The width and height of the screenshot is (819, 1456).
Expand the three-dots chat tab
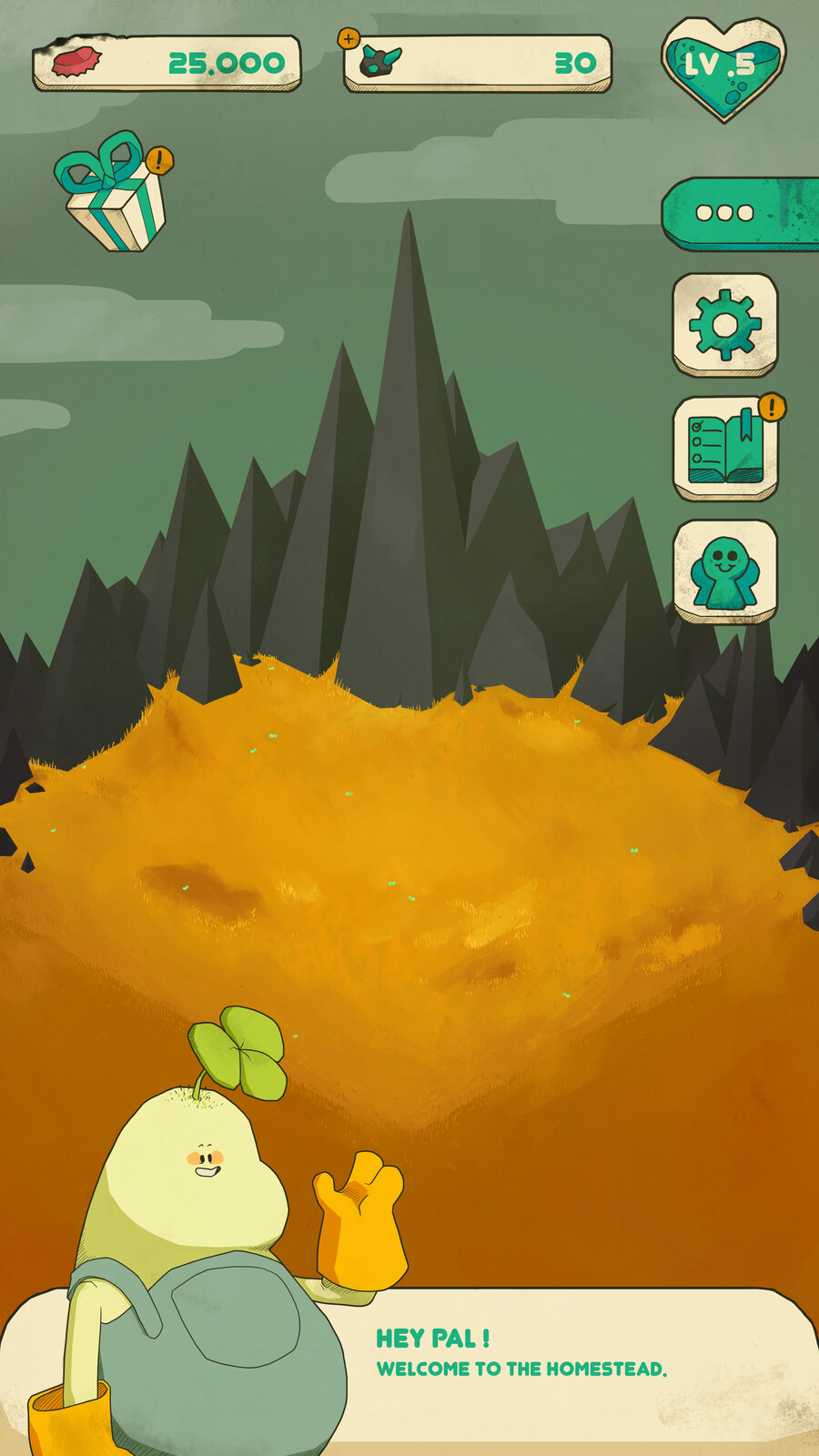(739, 213)
